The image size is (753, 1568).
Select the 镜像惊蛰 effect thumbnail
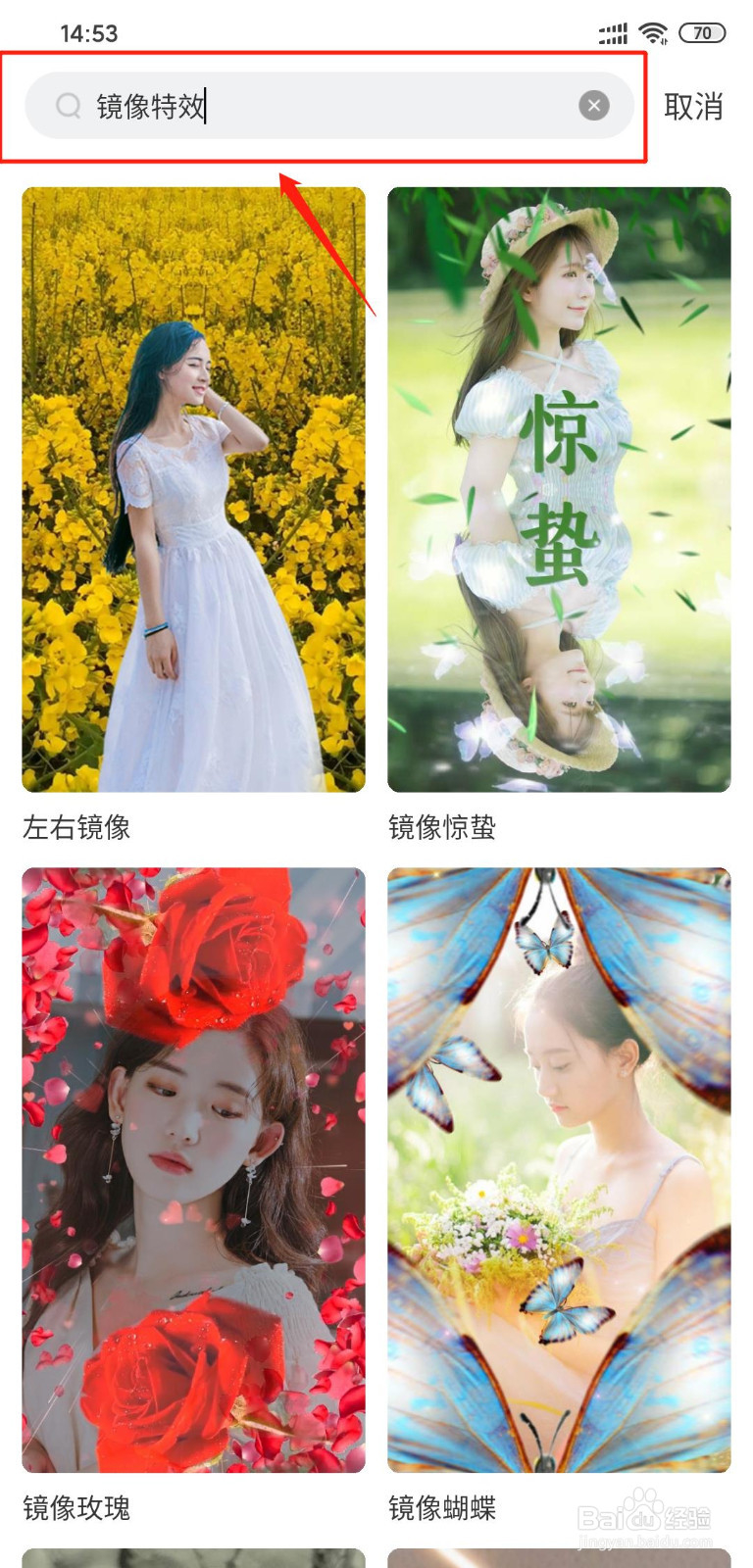pos(559,490)
